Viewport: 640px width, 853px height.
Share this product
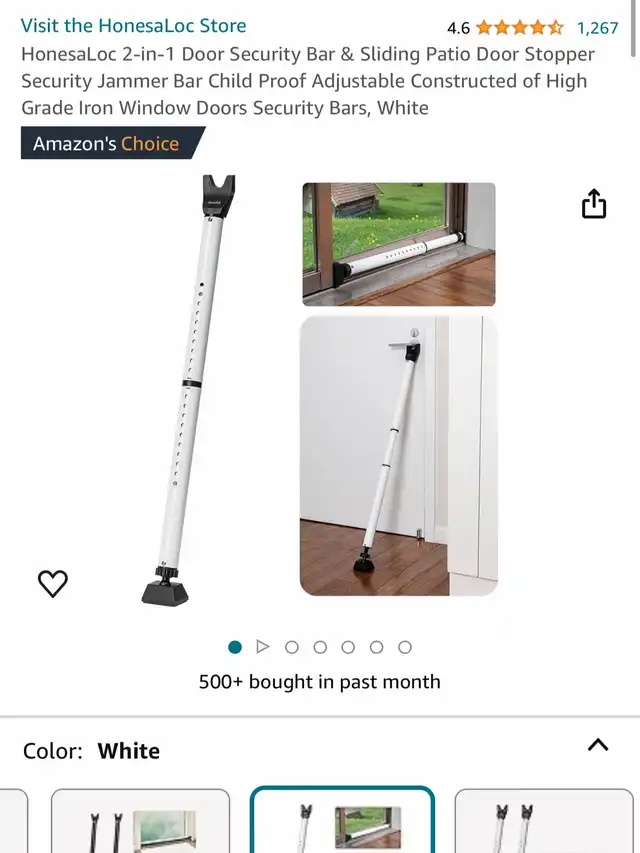[594, 204]
